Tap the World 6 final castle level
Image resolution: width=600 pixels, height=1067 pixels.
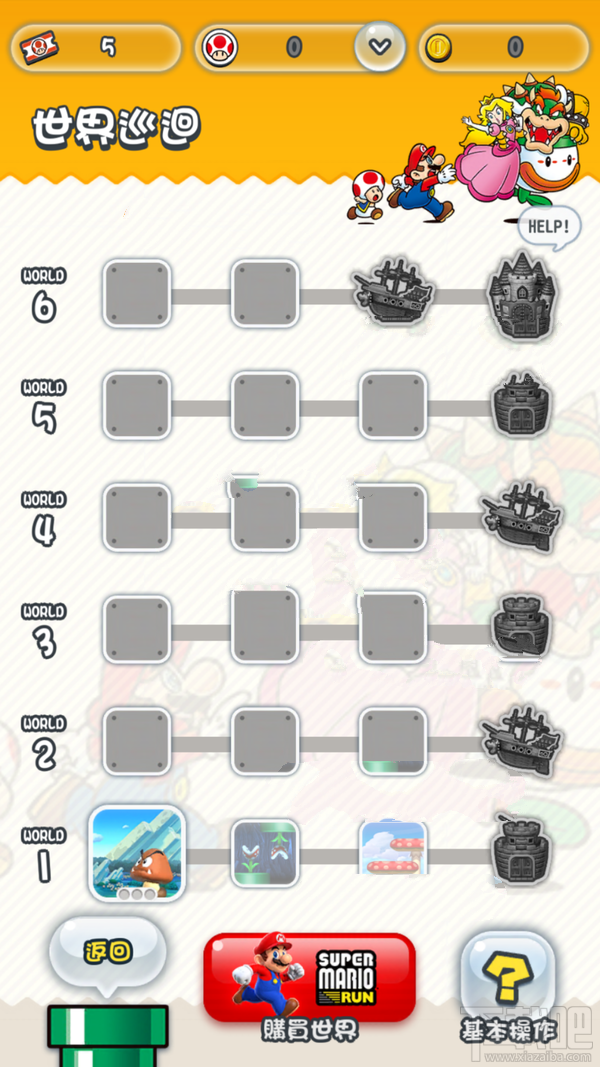click(x=521, y=294)
